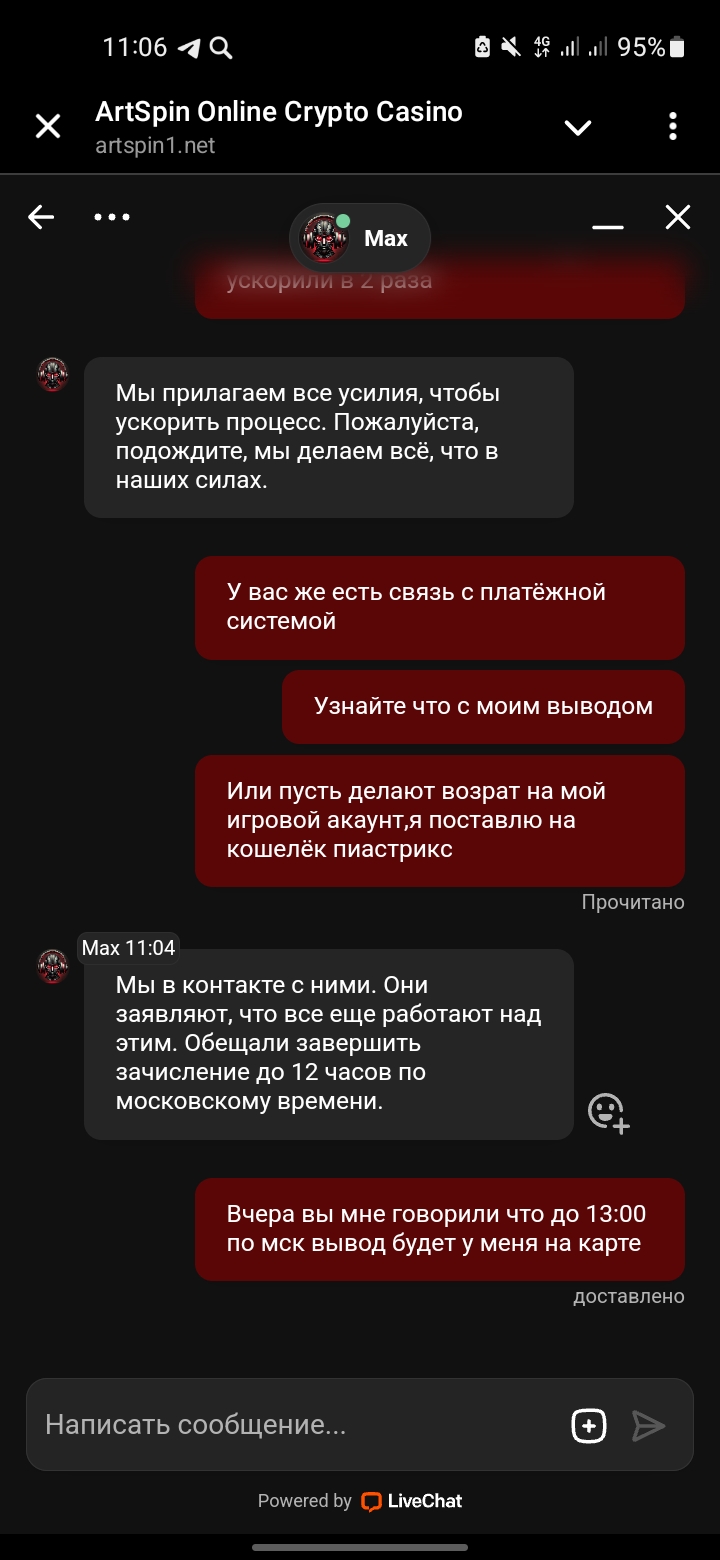
Task: Go back in the LiveChat window
Action: [41, 217]
